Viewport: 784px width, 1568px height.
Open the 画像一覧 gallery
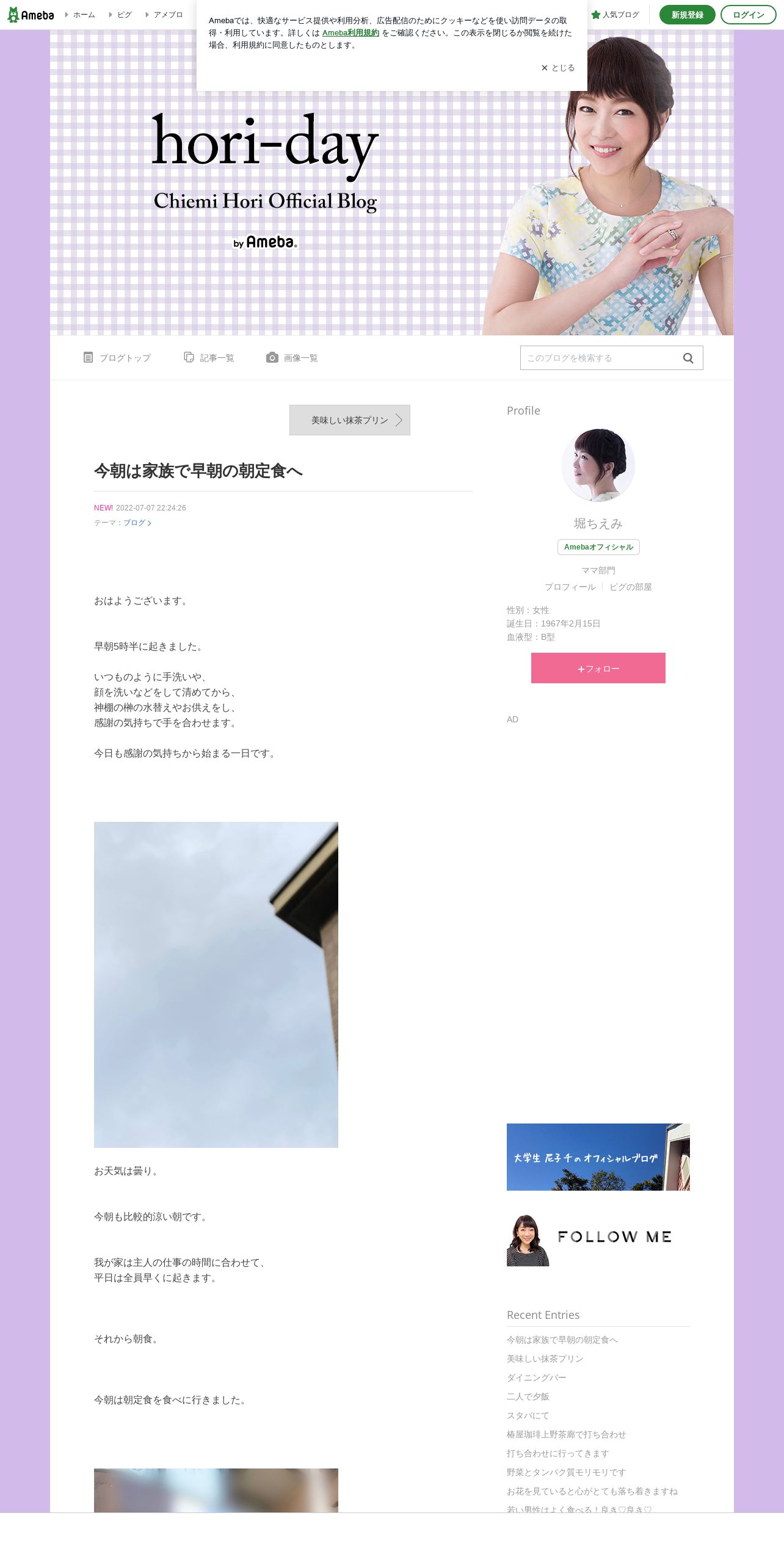pyautogui.click(x=292, y=358)
